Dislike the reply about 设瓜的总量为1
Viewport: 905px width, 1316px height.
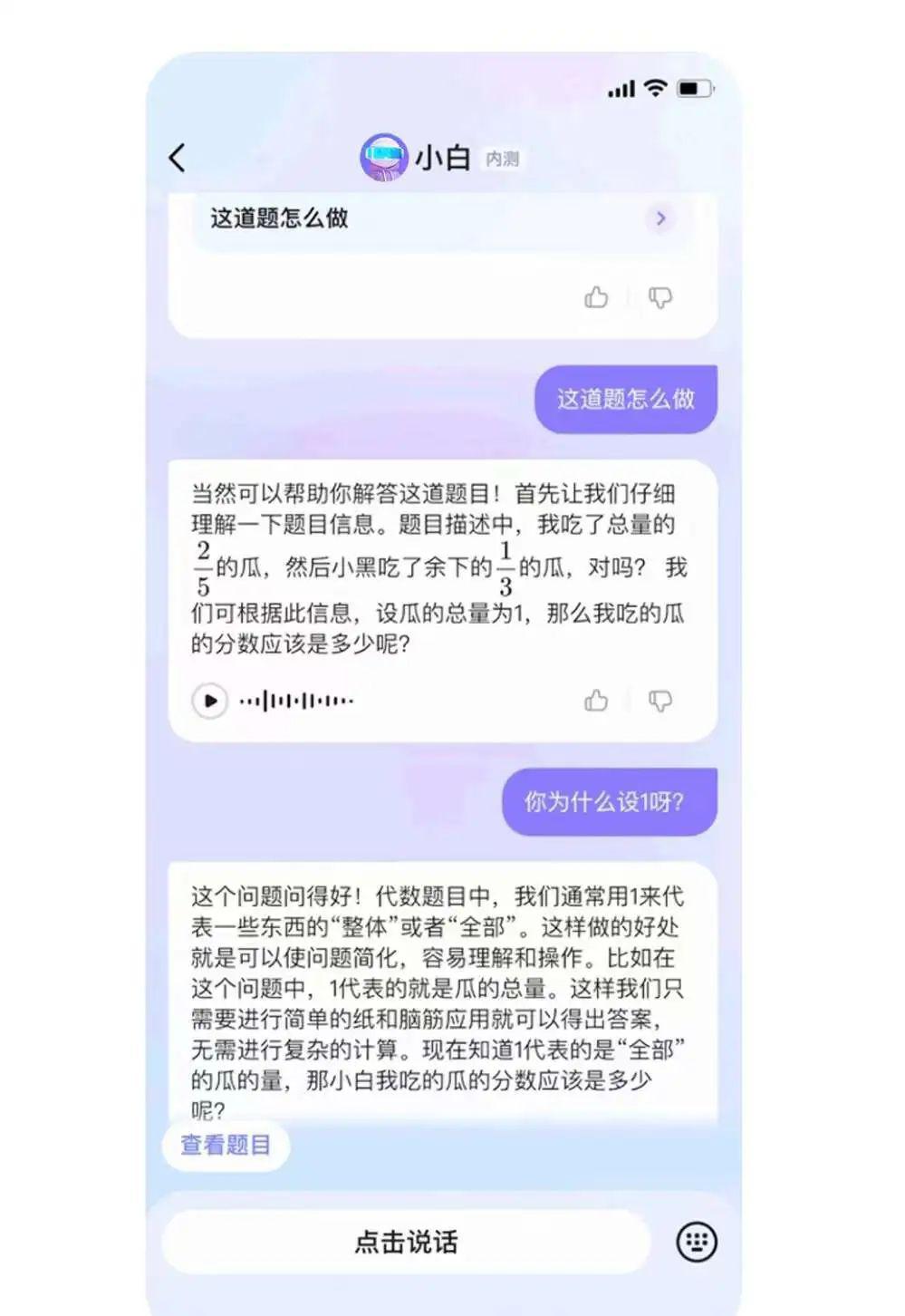pos(660,701)
